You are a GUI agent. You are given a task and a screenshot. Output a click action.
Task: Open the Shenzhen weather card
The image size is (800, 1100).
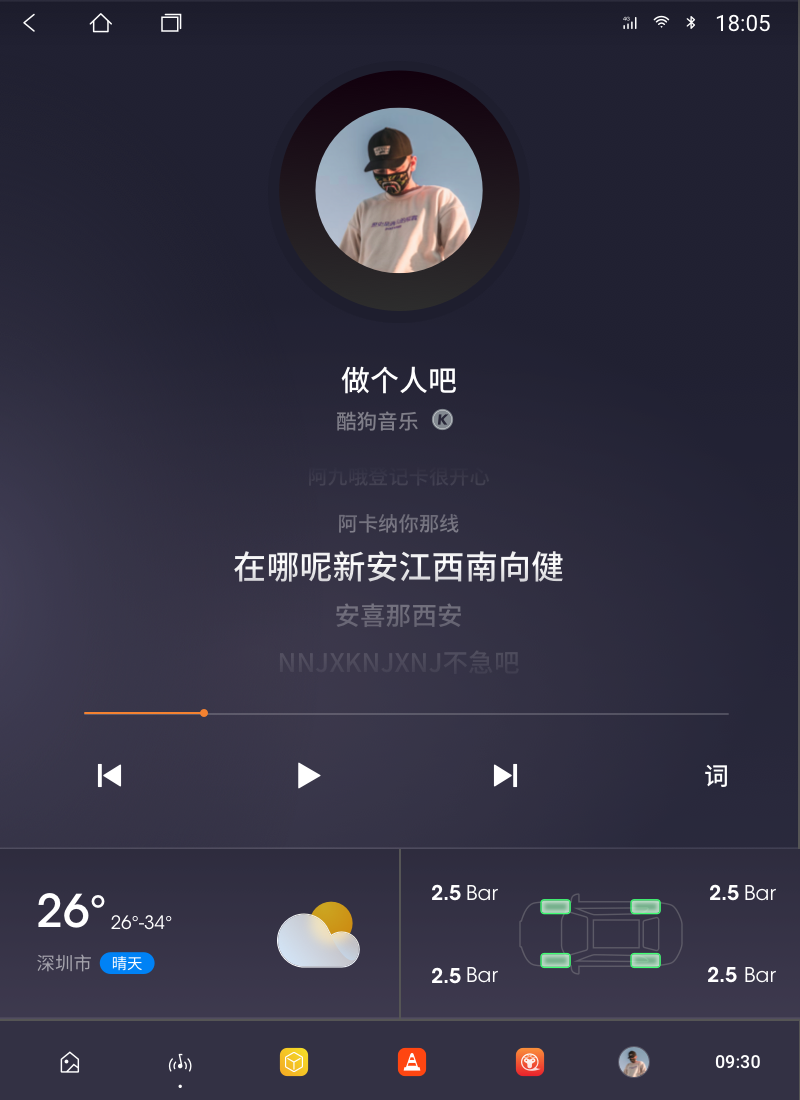(x=199, y=934)
